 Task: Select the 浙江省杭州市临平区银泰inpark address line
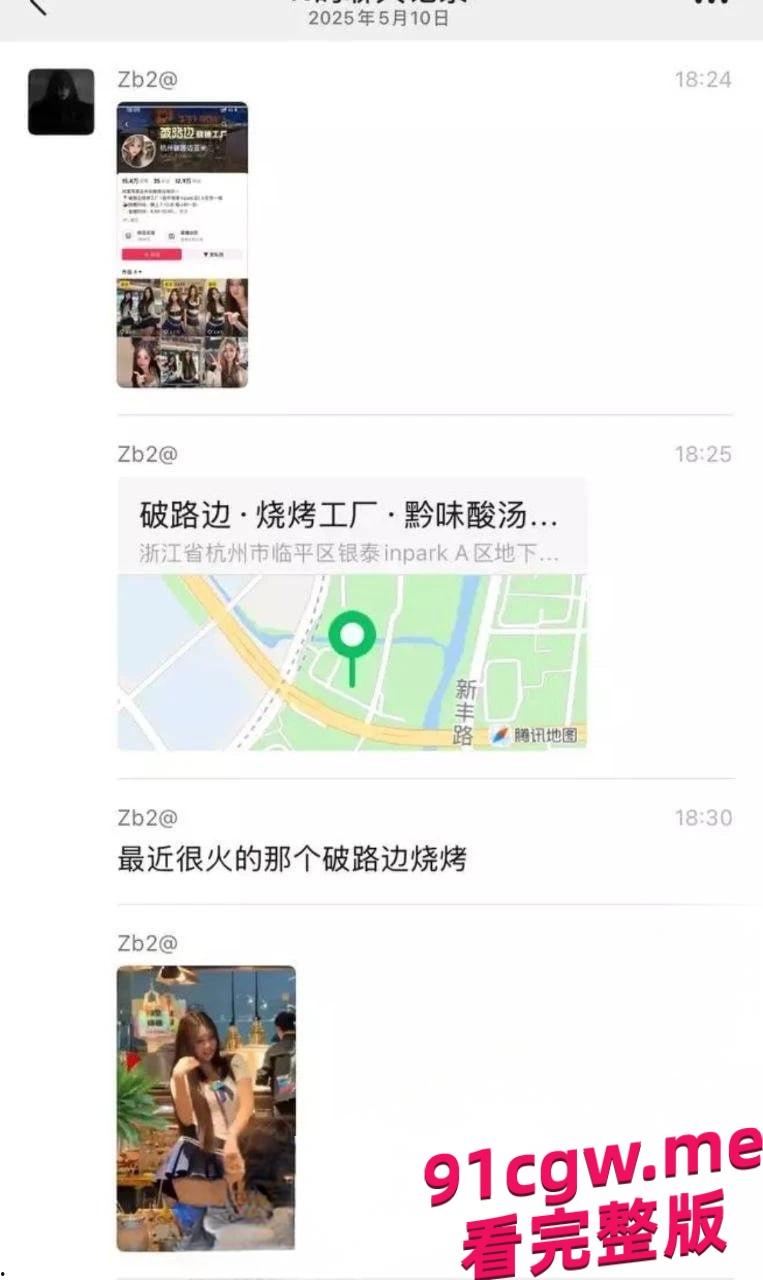point(350,551)
